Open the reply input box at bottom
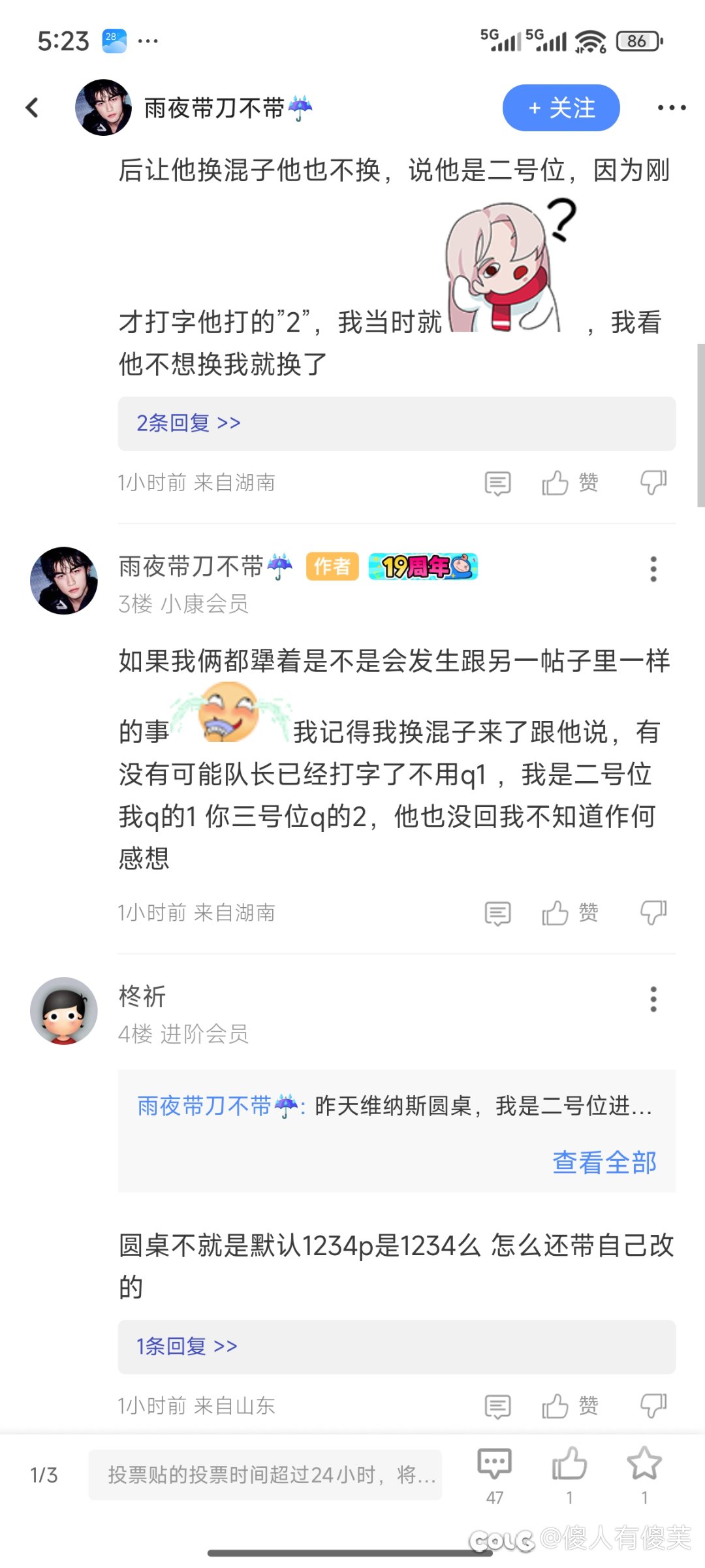This screenshot has width=705, height=1568. tap(265, 1475)
